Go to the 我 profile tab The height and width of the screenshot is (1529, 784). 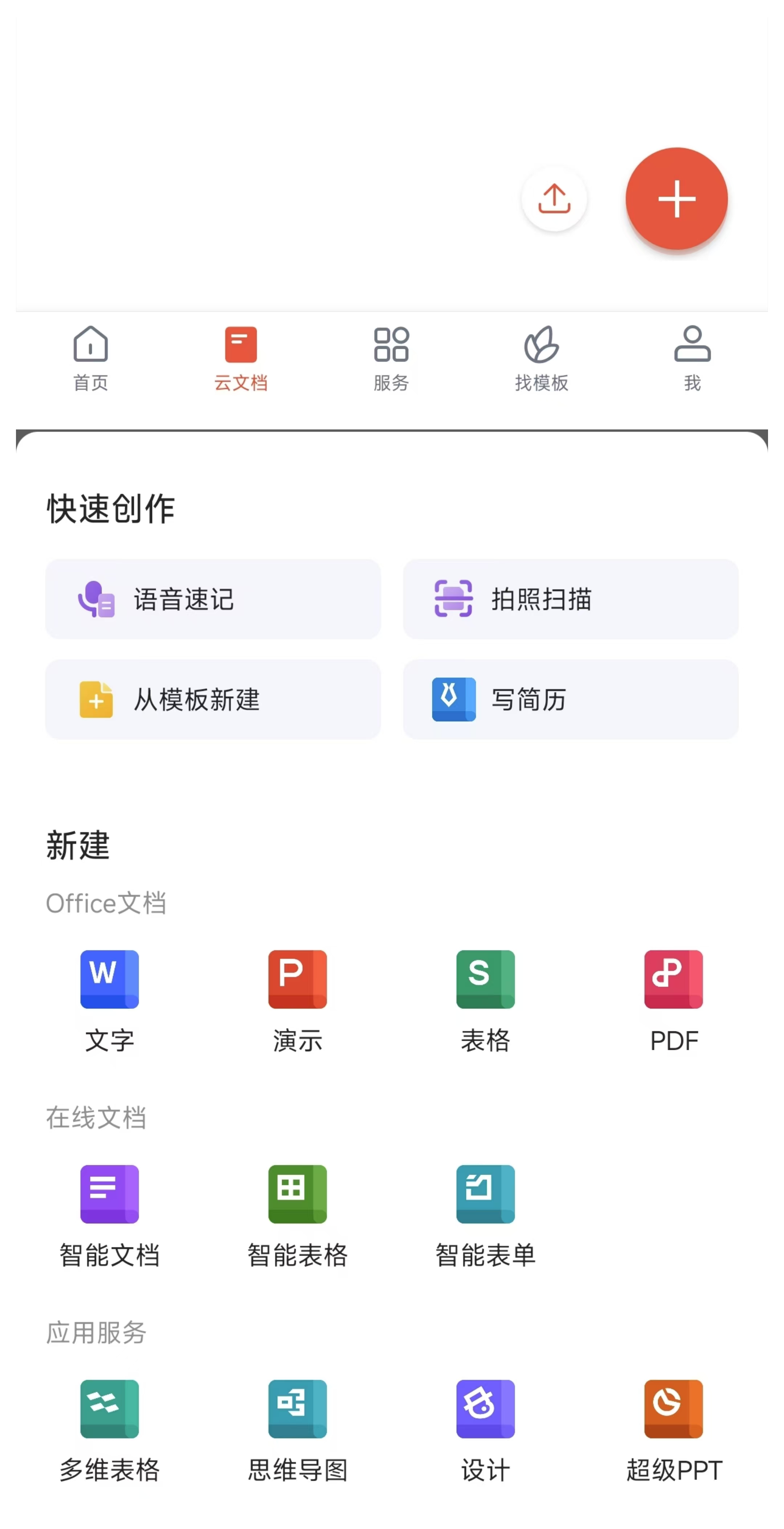click(x=692, y=359)
